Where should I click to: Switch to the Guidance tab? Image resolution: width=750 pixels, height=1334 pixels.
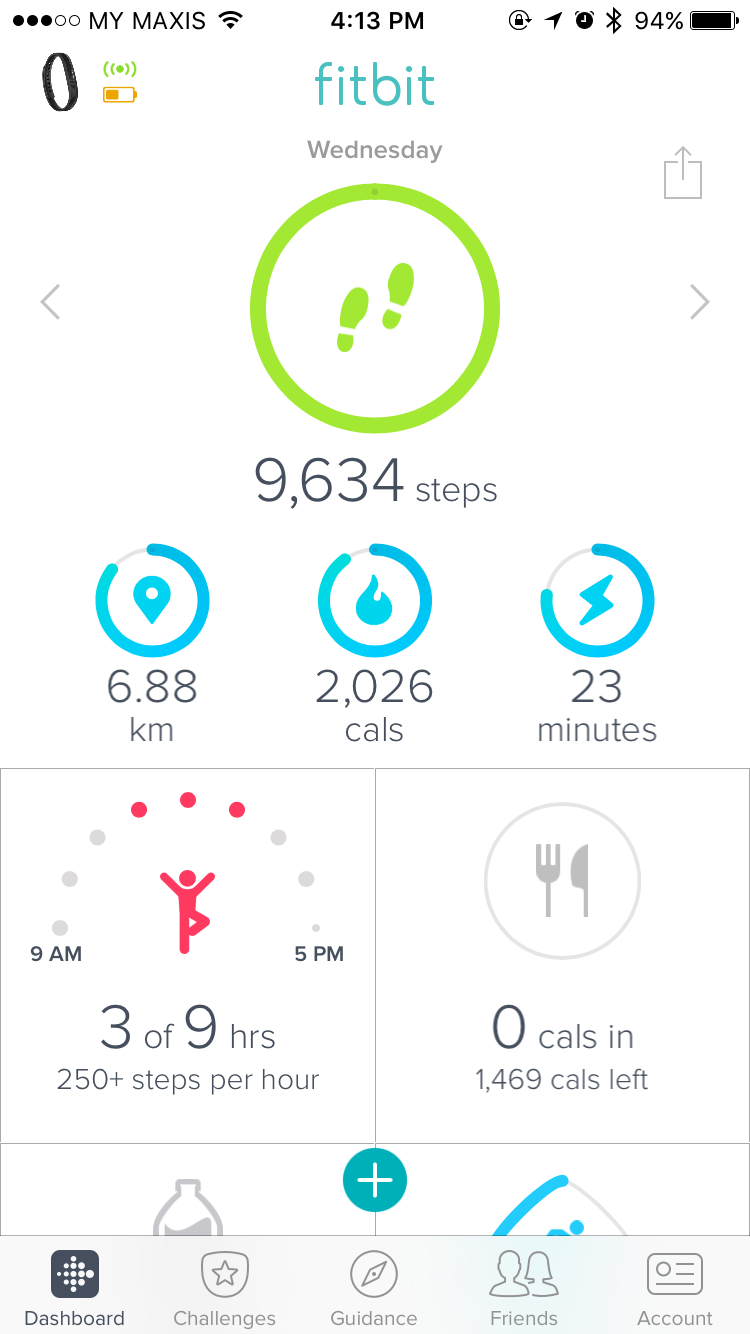tap(375, 1287)
